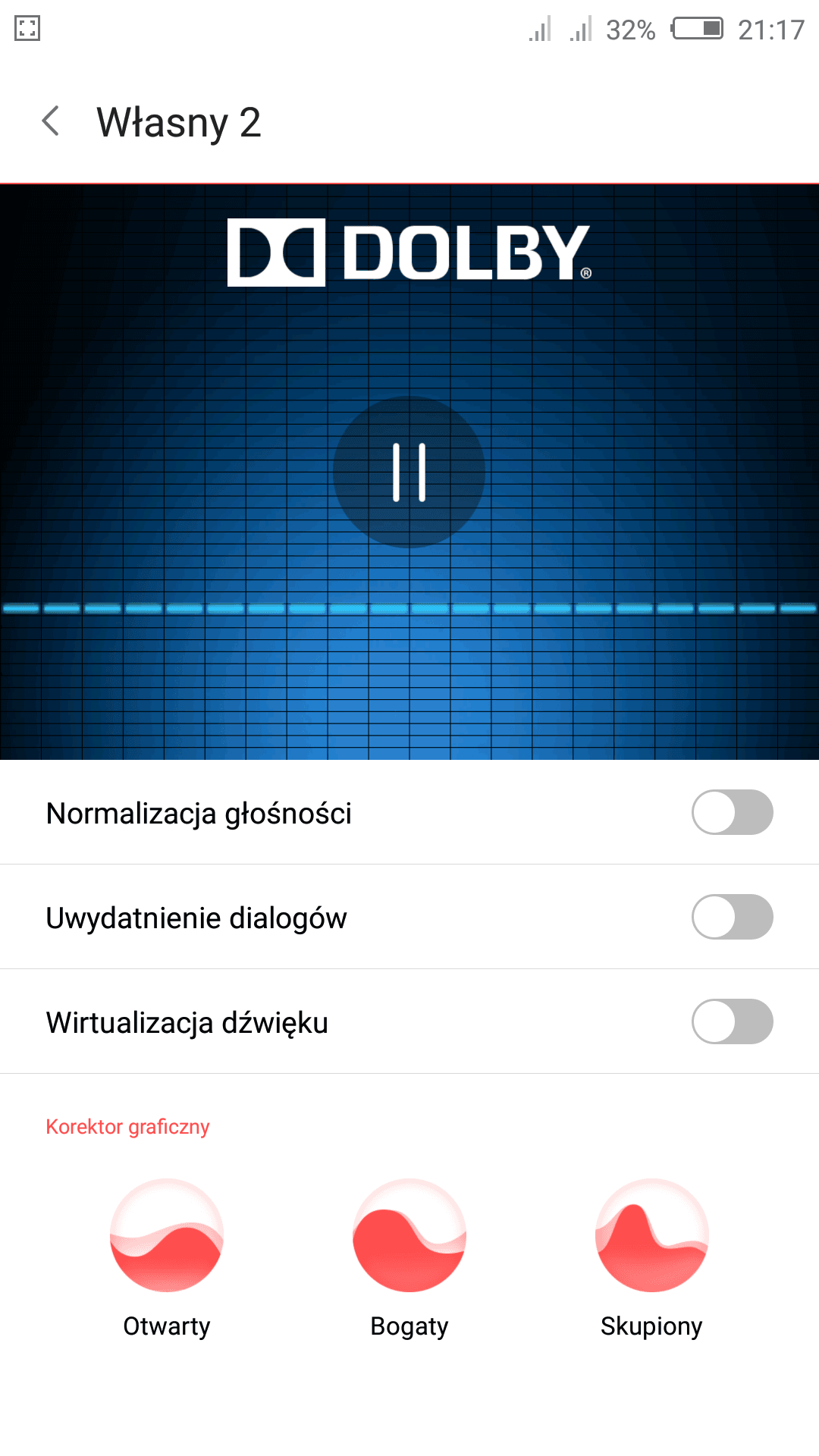Image resolution: width=819 pixels, height=1456 pixels.
Task: Go back from Własny 2 screen
Action: pos(51,121)
